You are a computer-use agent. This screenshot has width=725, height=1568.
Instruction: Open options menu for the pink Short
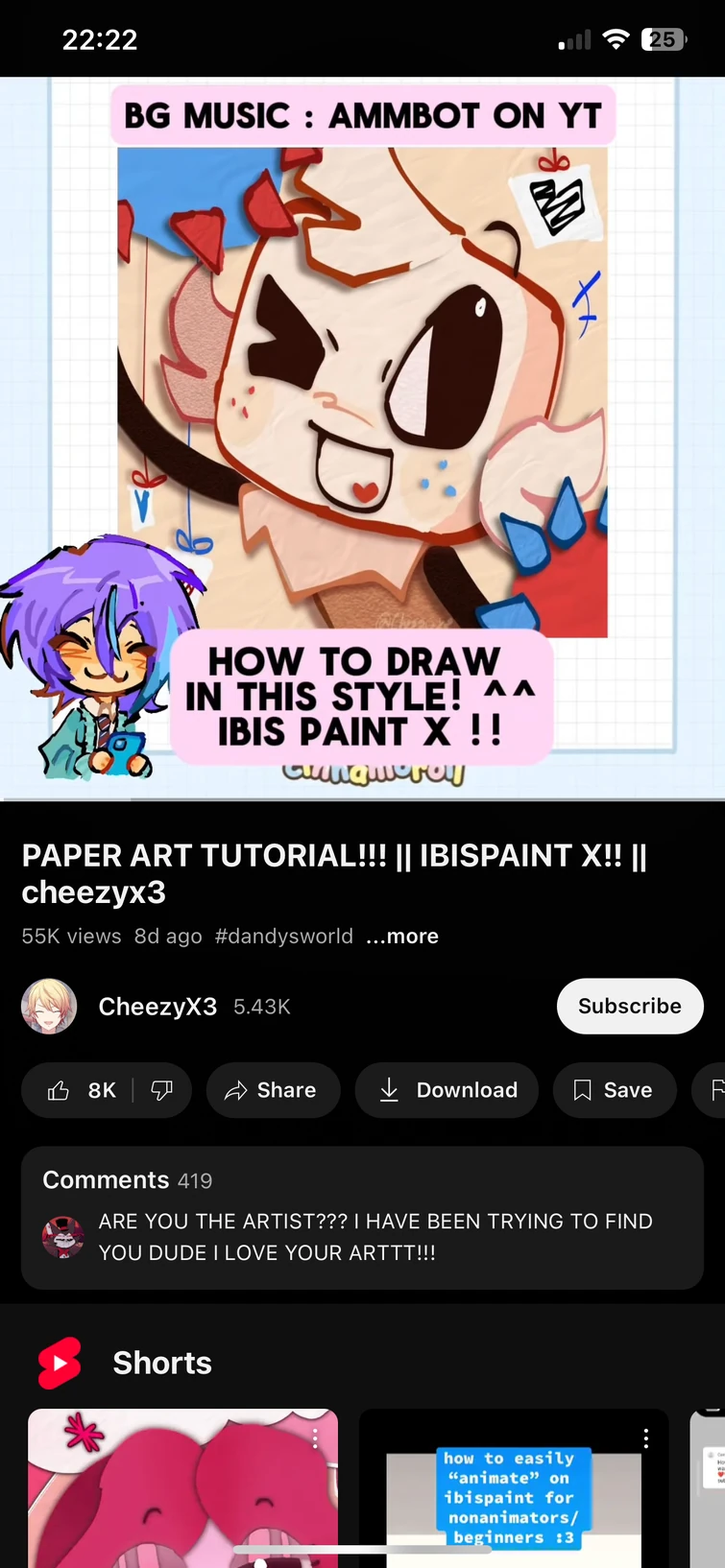coord(315,1437)
